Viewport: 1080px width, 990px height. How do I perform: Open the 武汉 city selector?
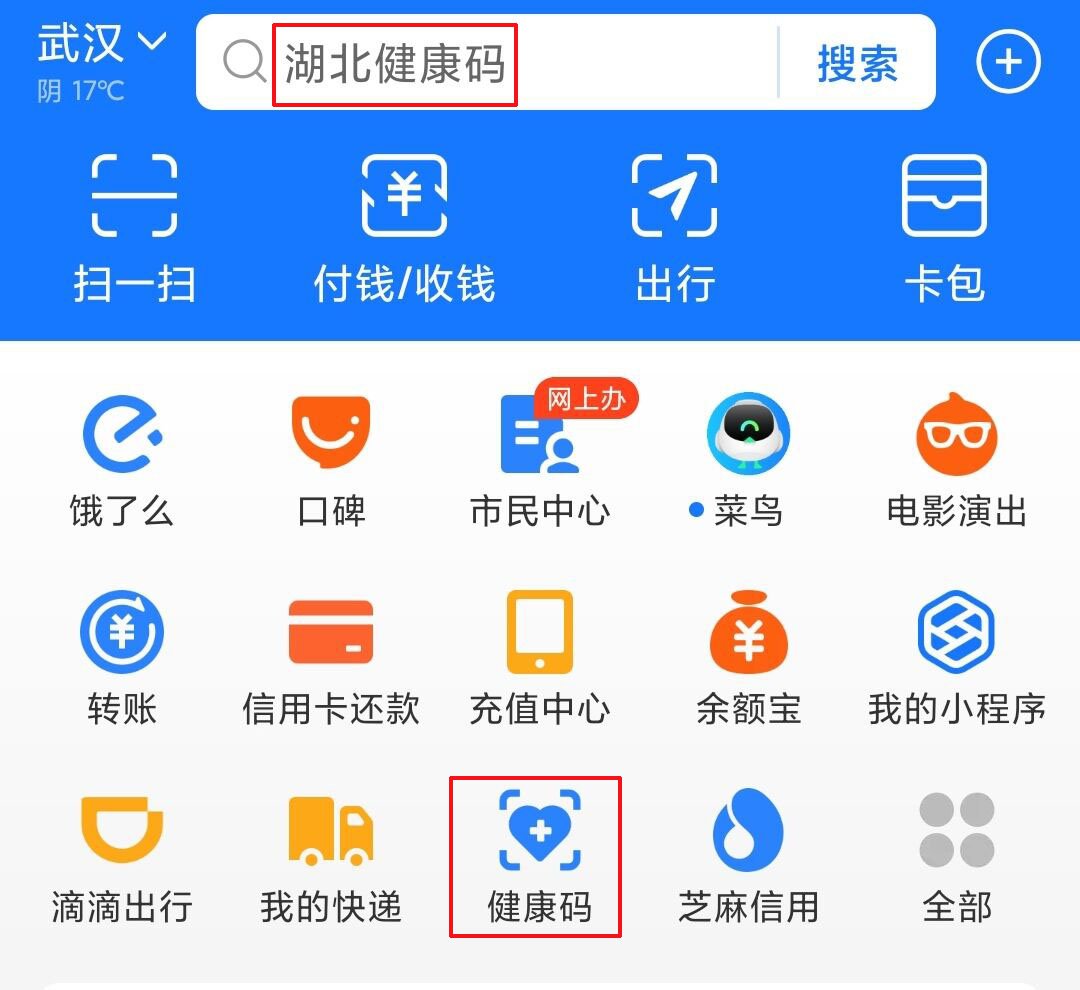102,45
